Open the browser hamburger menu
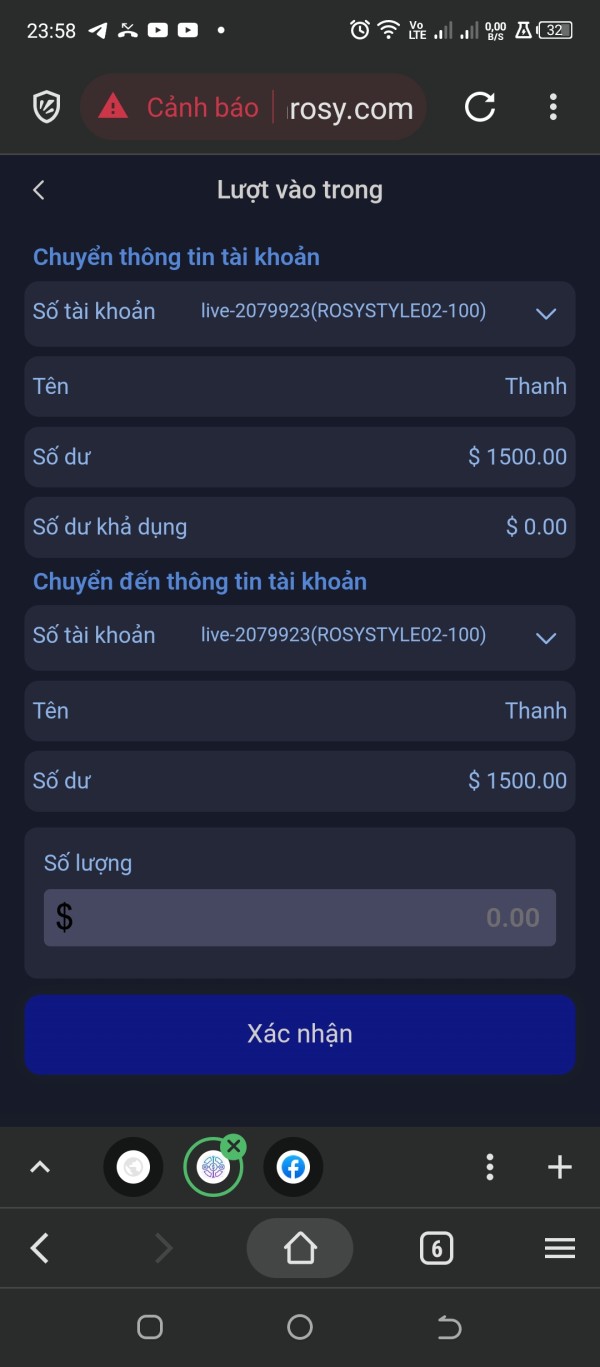600x1367 pixels. (560, 1248)
